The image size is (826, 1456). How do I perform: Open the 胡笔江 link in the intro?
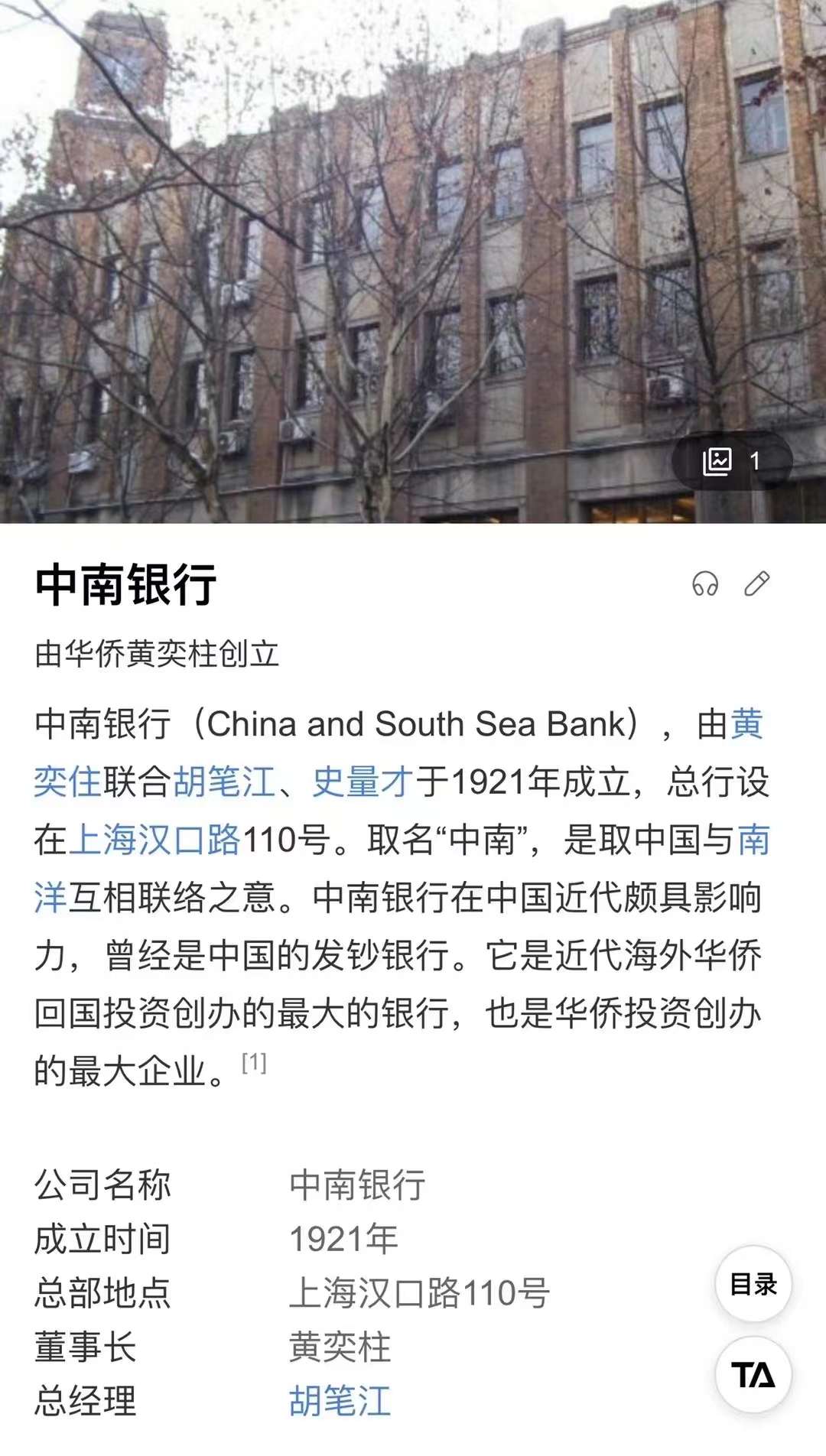pyautogui.click(x=224, y=782)
